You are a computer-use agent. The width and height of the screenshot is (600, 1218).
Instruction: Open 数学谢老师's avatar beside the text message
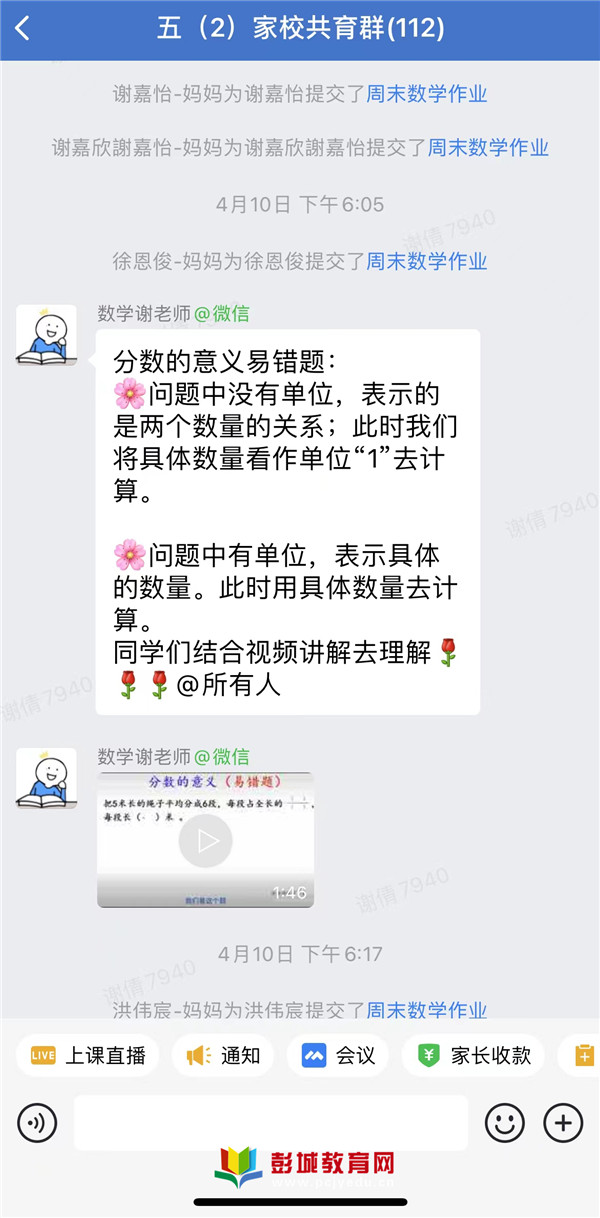point(46,336)
